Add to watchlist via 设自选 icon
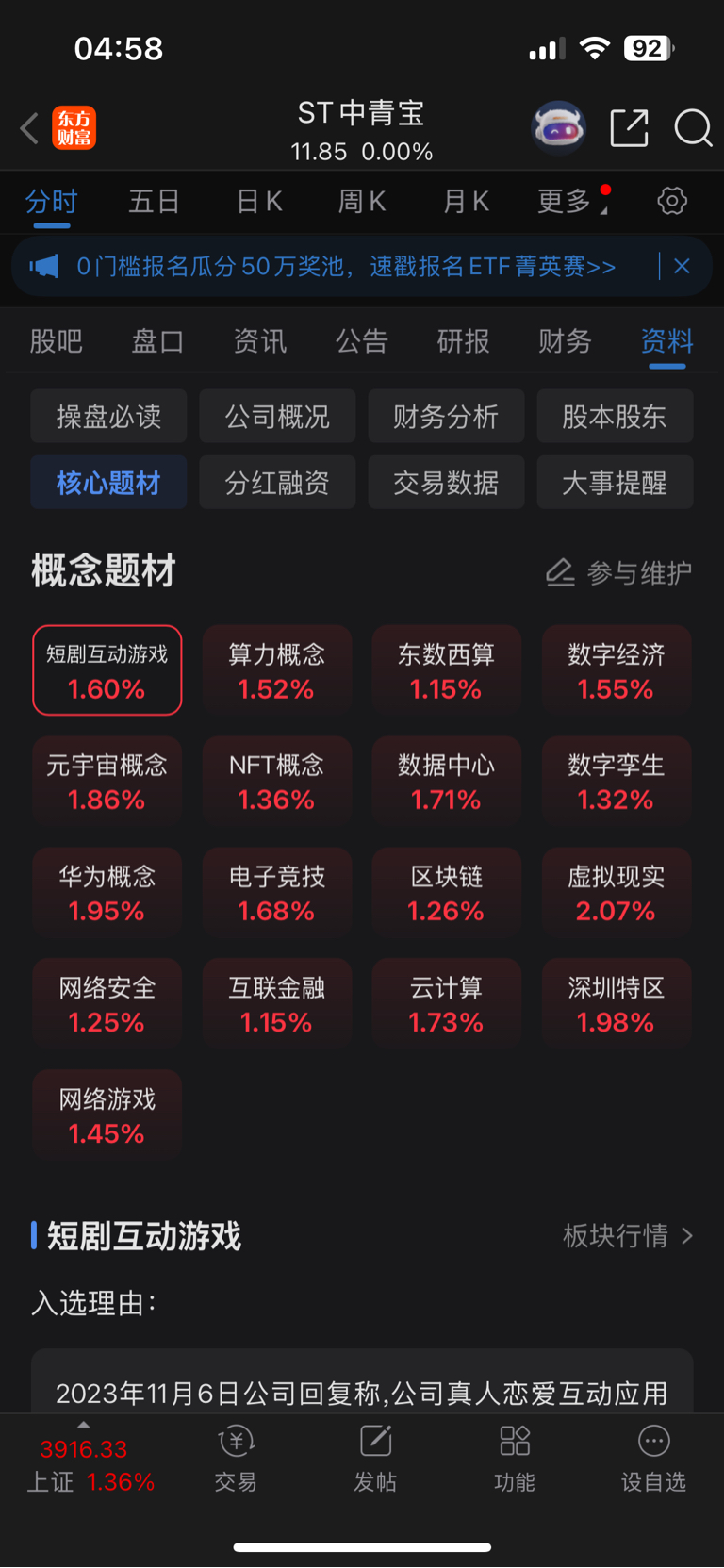724x1568 pixels. 653,1457
